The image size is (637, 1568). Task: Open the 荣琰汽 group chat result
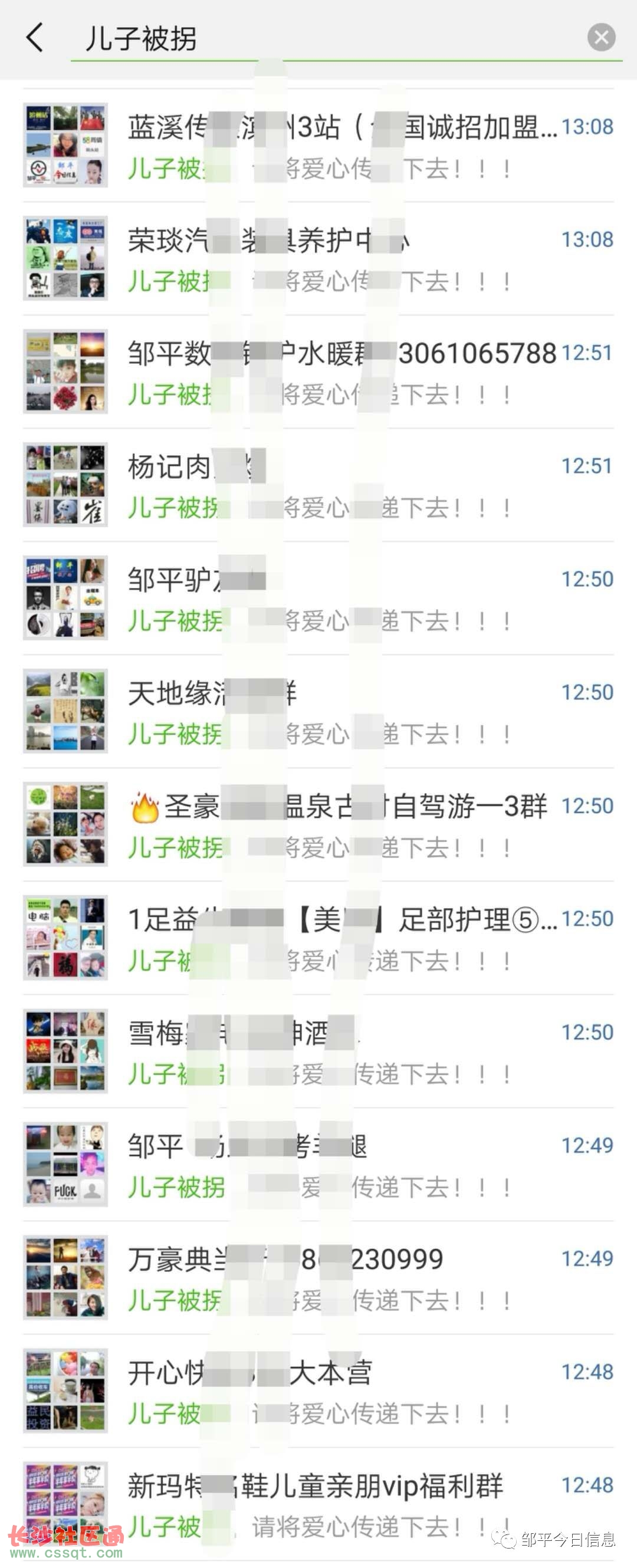(x=341, y=259)
